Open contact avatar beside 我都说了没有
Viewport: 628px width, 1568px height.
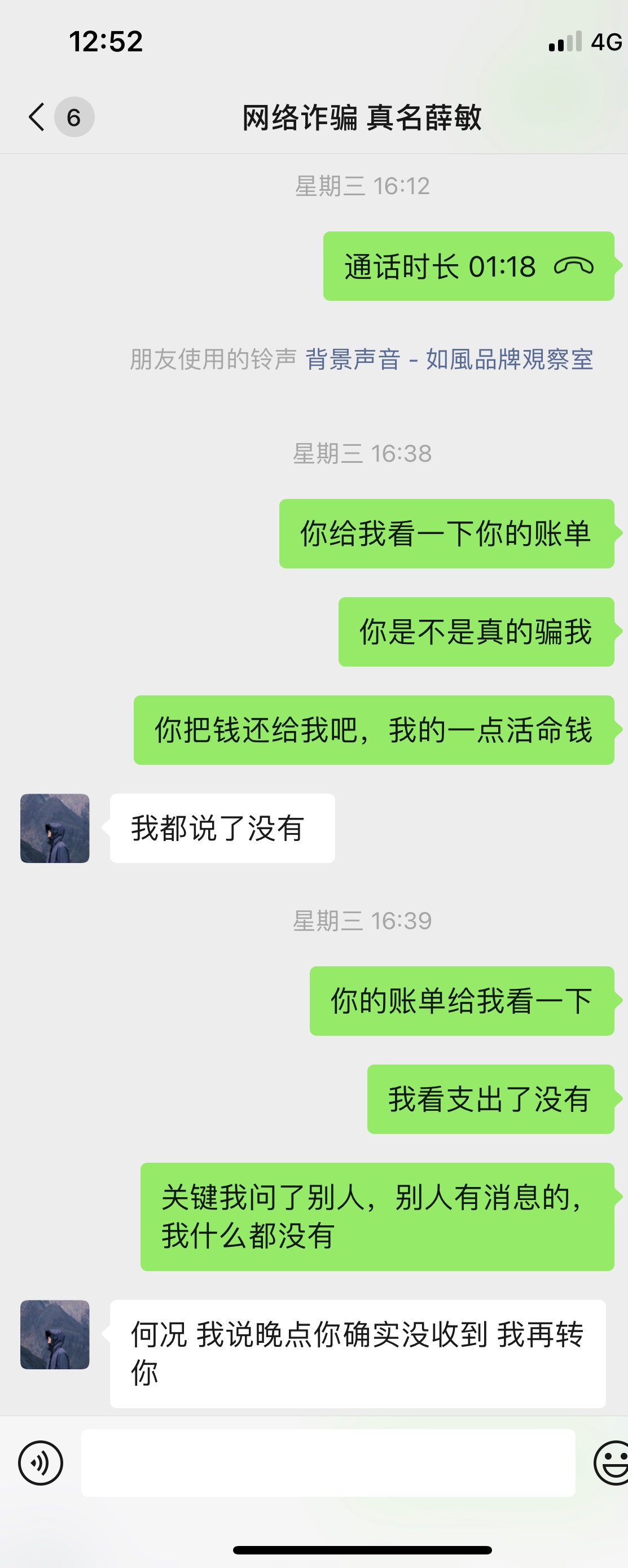click(x=55, y=828)
